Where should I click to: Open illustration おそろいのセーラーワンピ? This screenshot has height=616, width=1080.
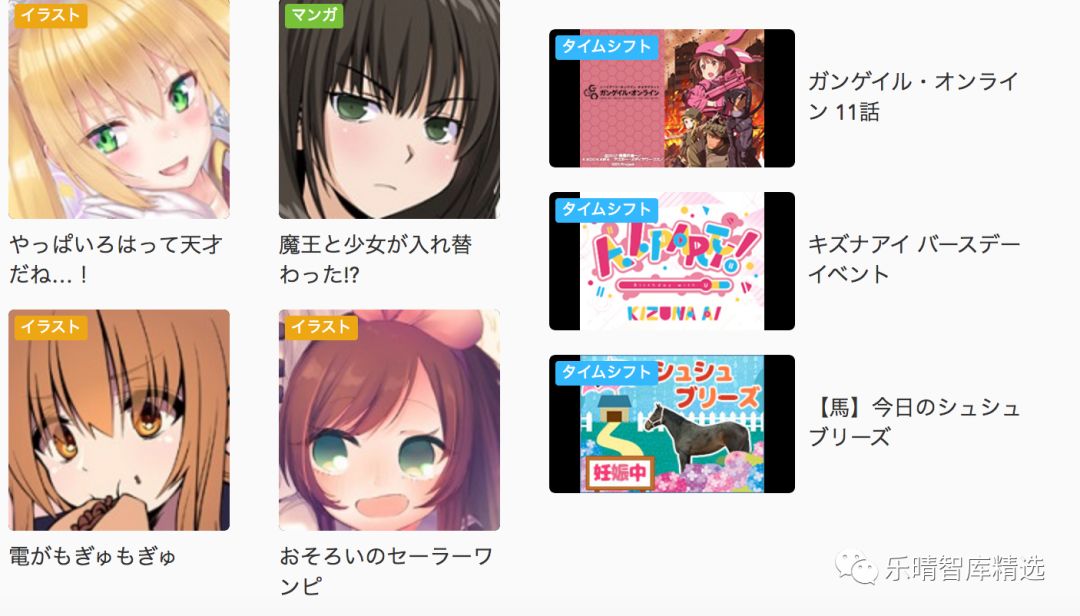389,420
